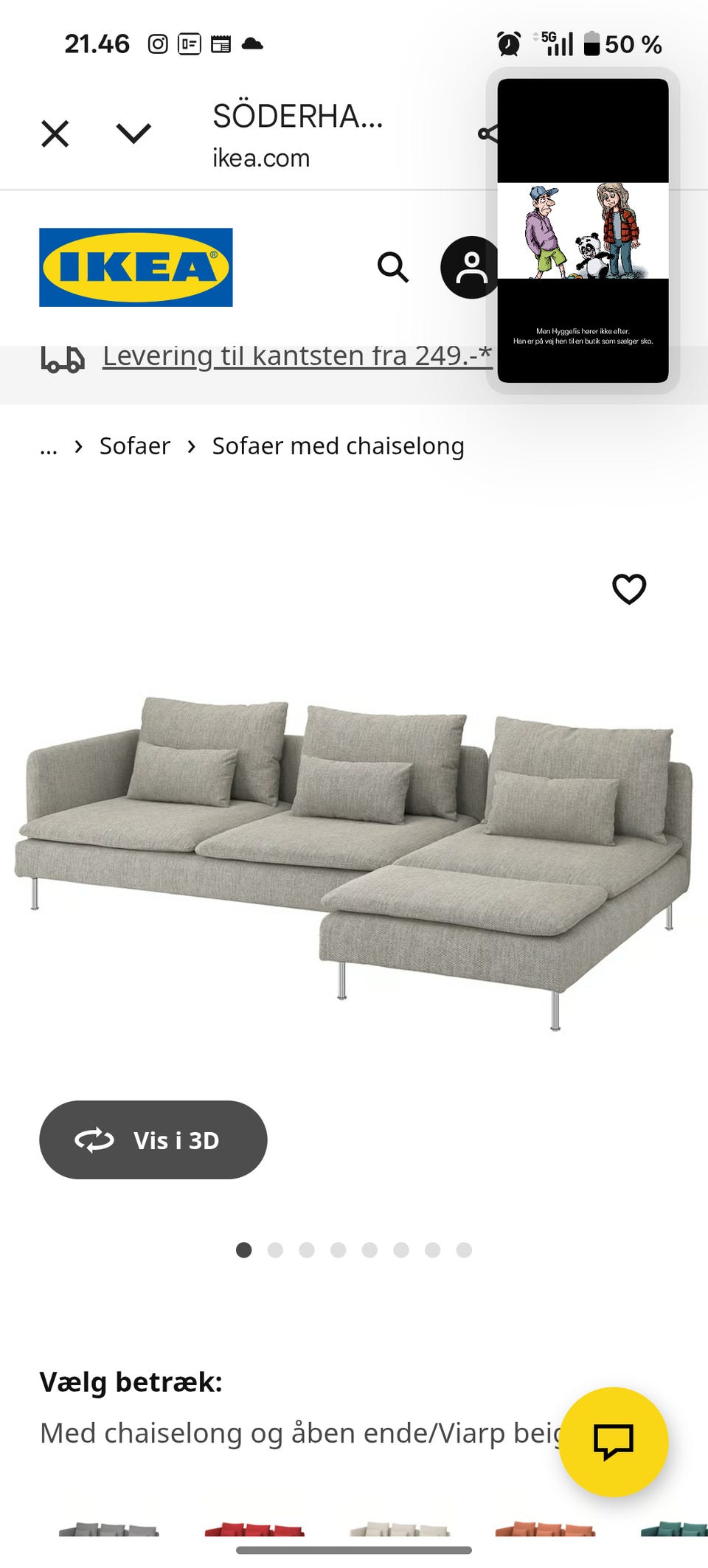Click the delivery truck icon

(x=63, y=359)
